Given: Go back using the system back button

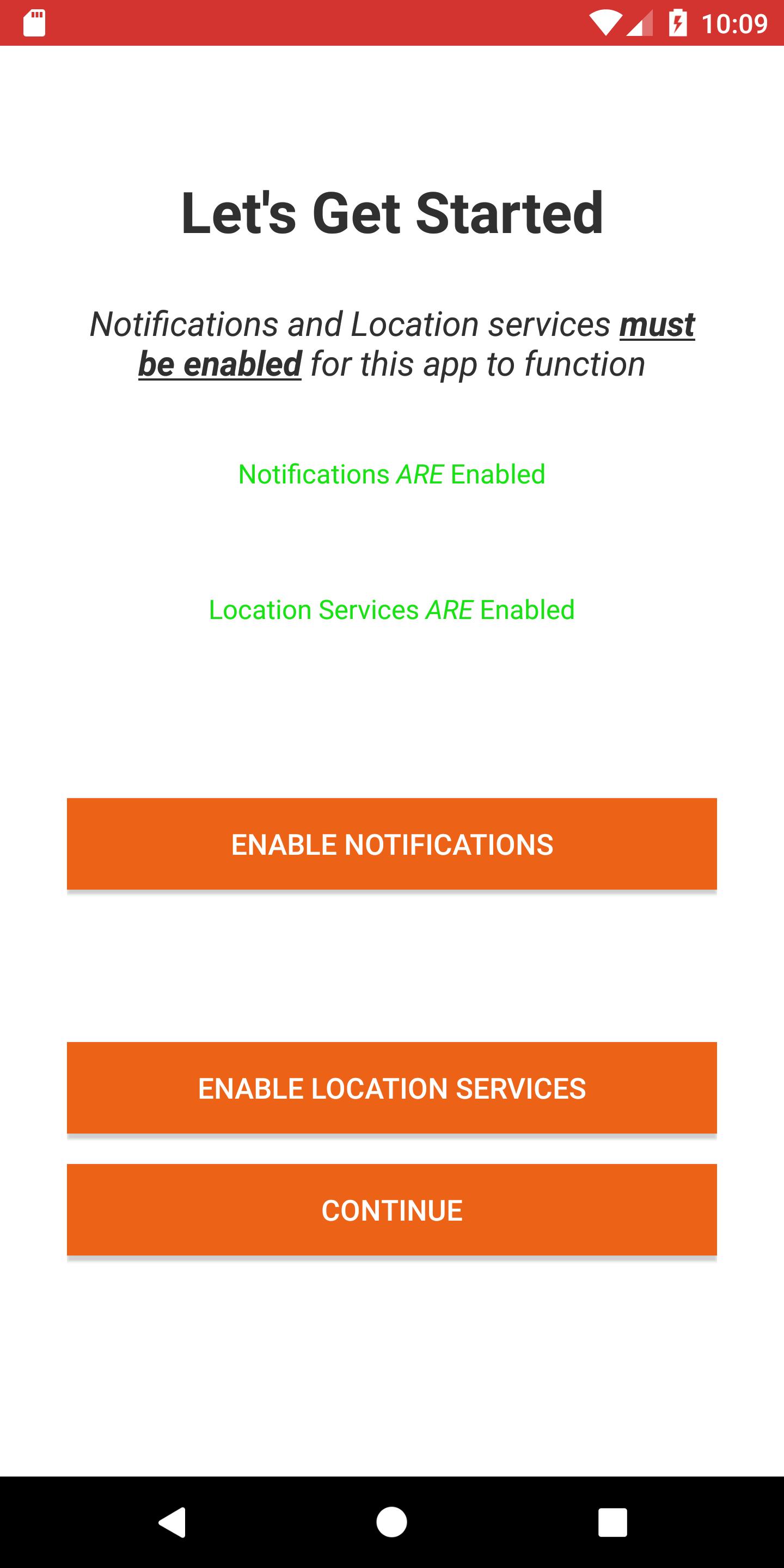Looking at the screenshot, I should [172, 1522].
